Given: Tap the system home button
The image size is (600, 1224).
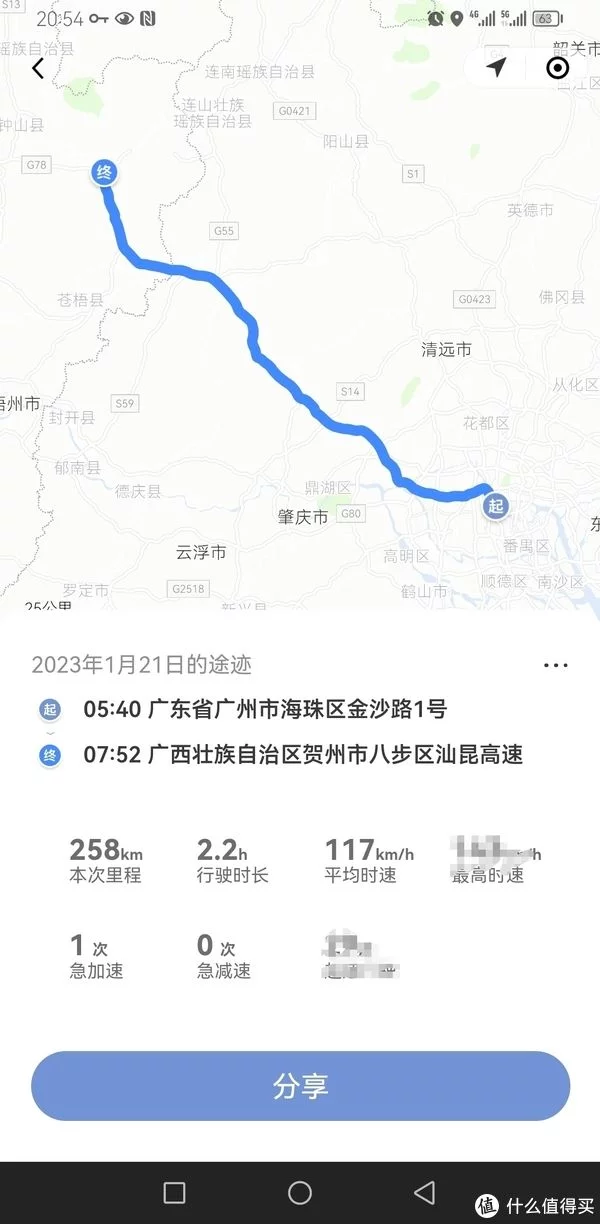Looking at the screenshot, I should (x=300, y=1192).
